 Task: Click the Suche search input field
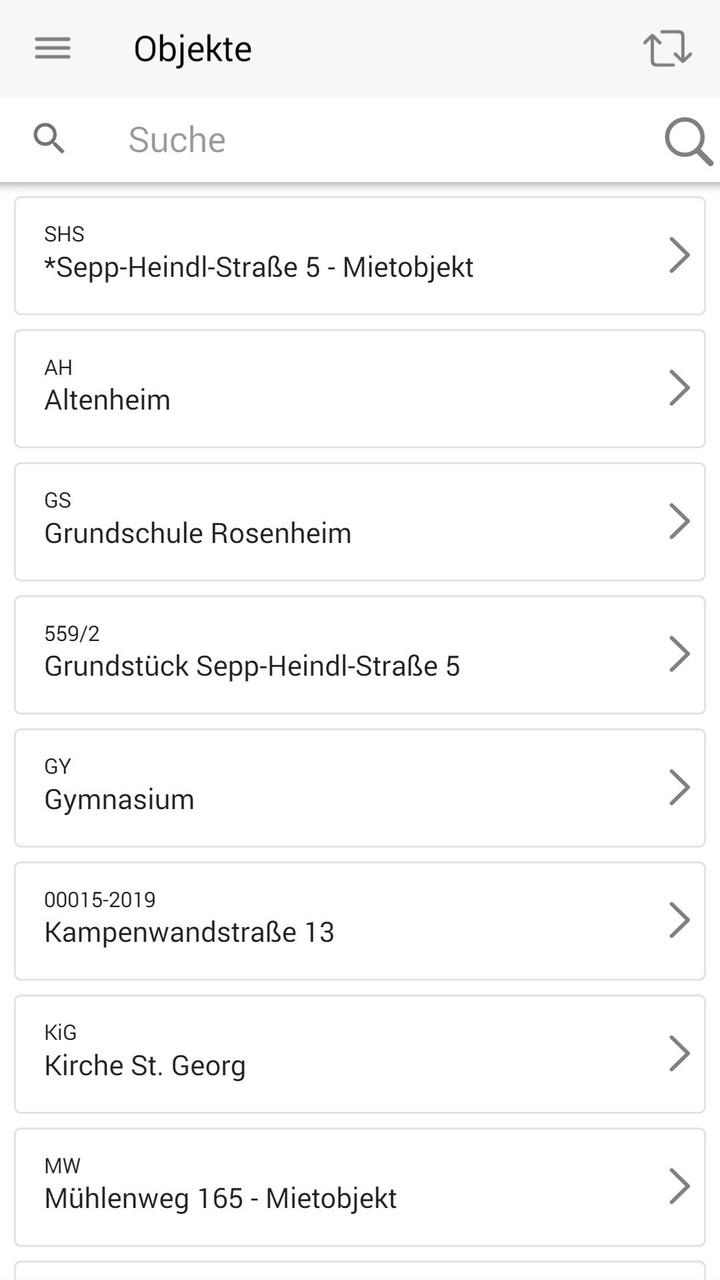tap(300, 139)
